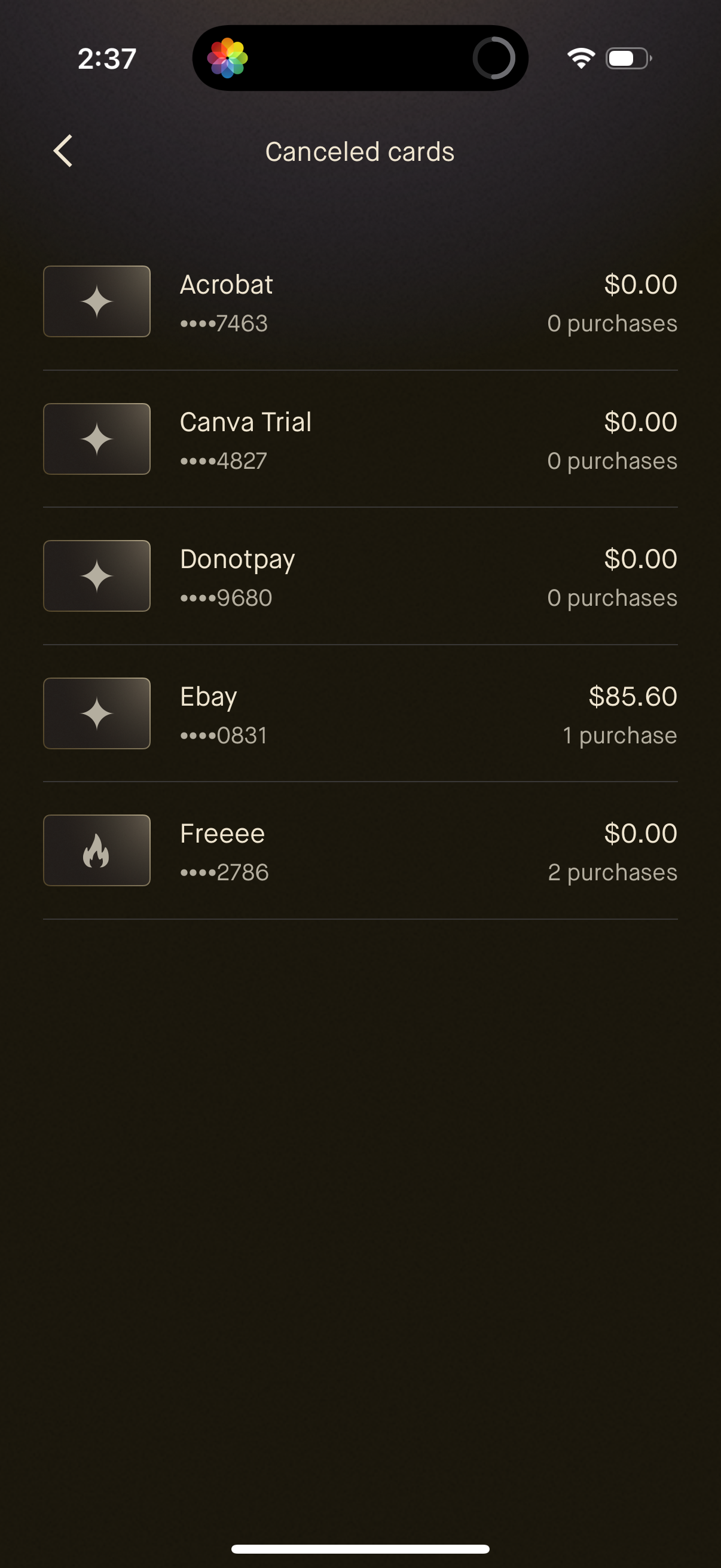721x1568 pixels.
Task: Go back using the left chevron arrow
Action: coord(63,150)
